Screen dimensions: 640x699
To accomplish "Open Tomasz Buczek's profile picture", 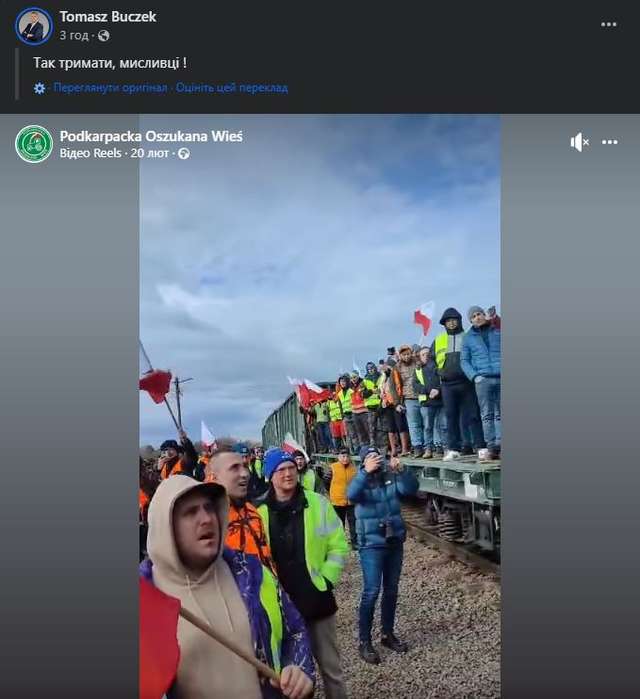I will (33, 26).
